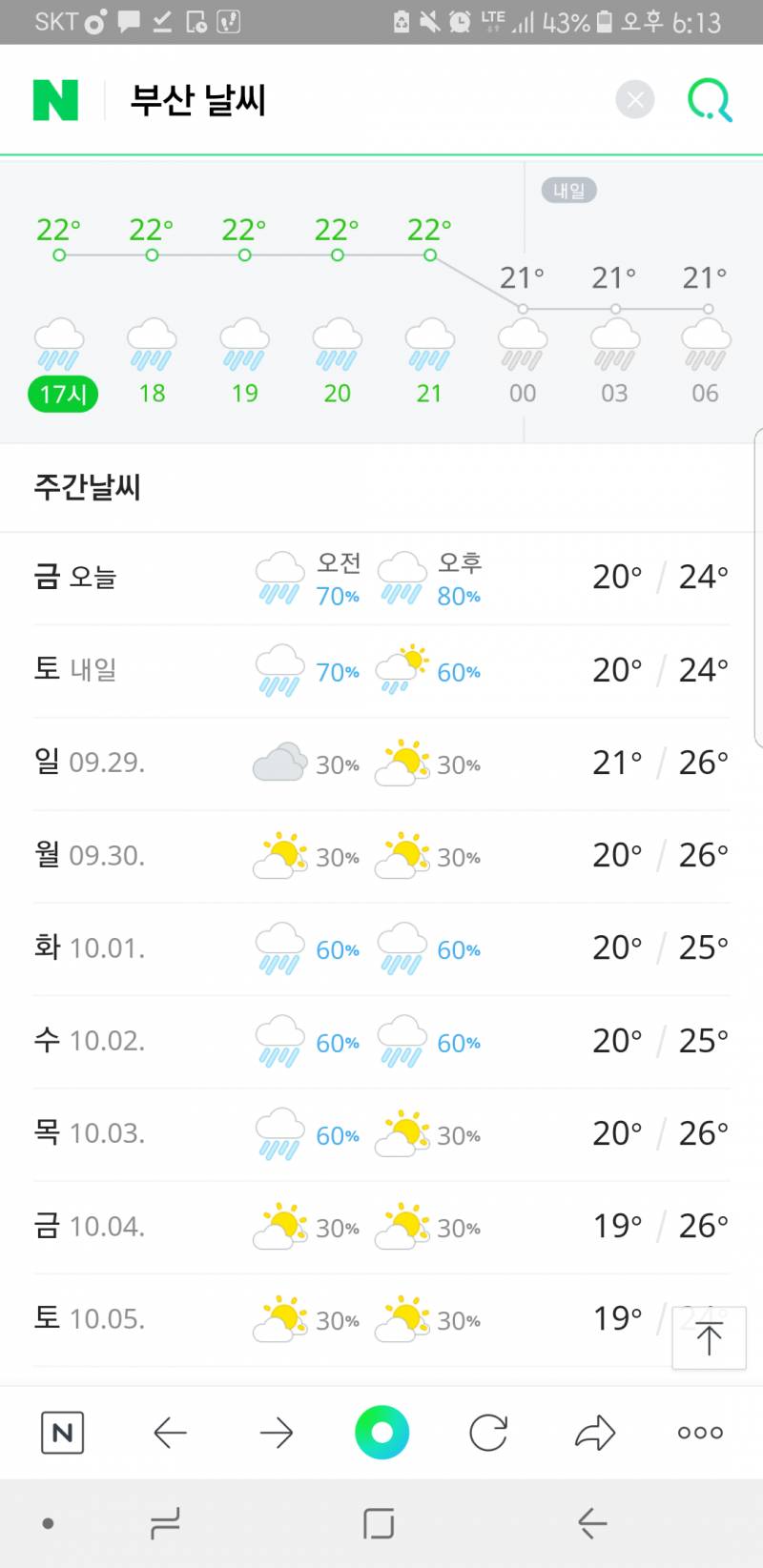Tap the Naver N logo
The width and height of the screenshot is (763, 1568).
point(60,98)
